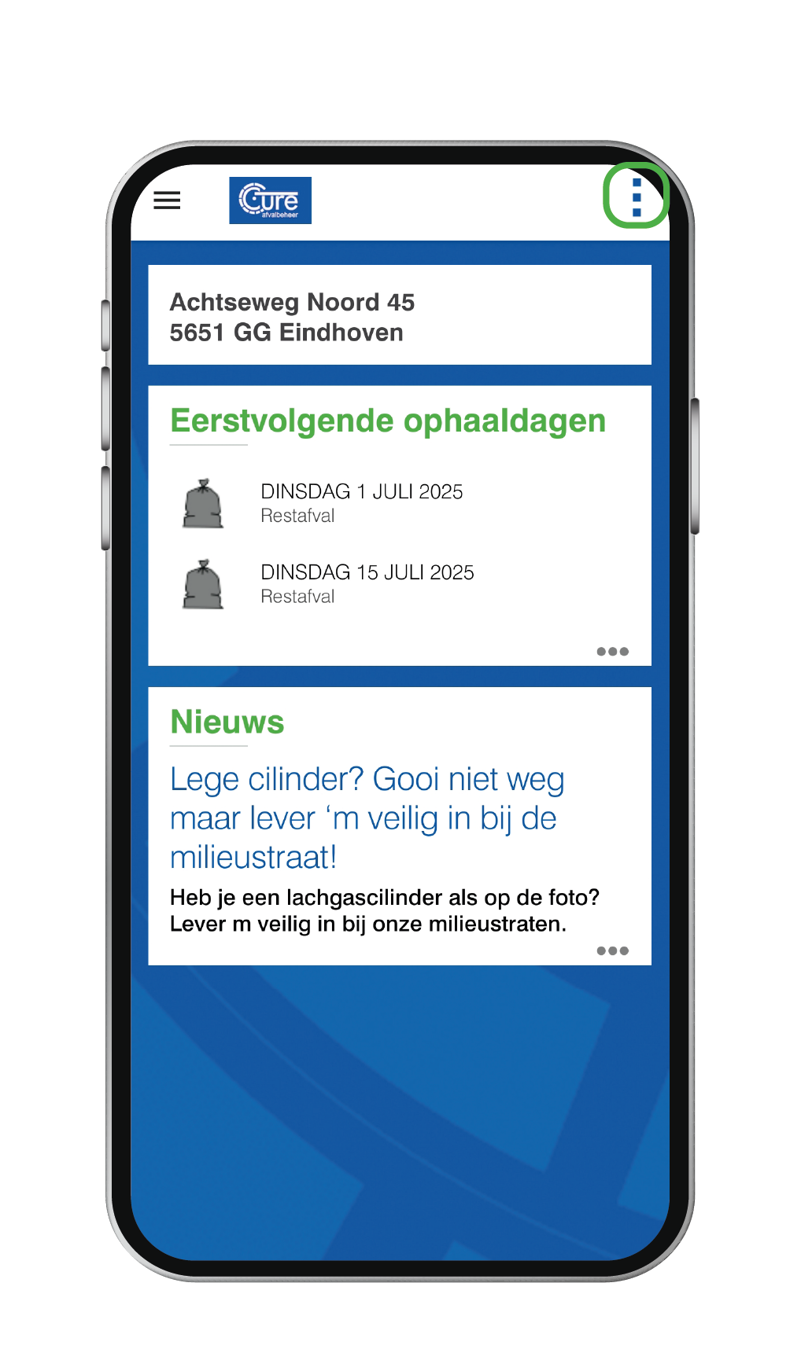
Task: Tap the hamburger icon's top menu bar line
Action: tap(166, 190)
